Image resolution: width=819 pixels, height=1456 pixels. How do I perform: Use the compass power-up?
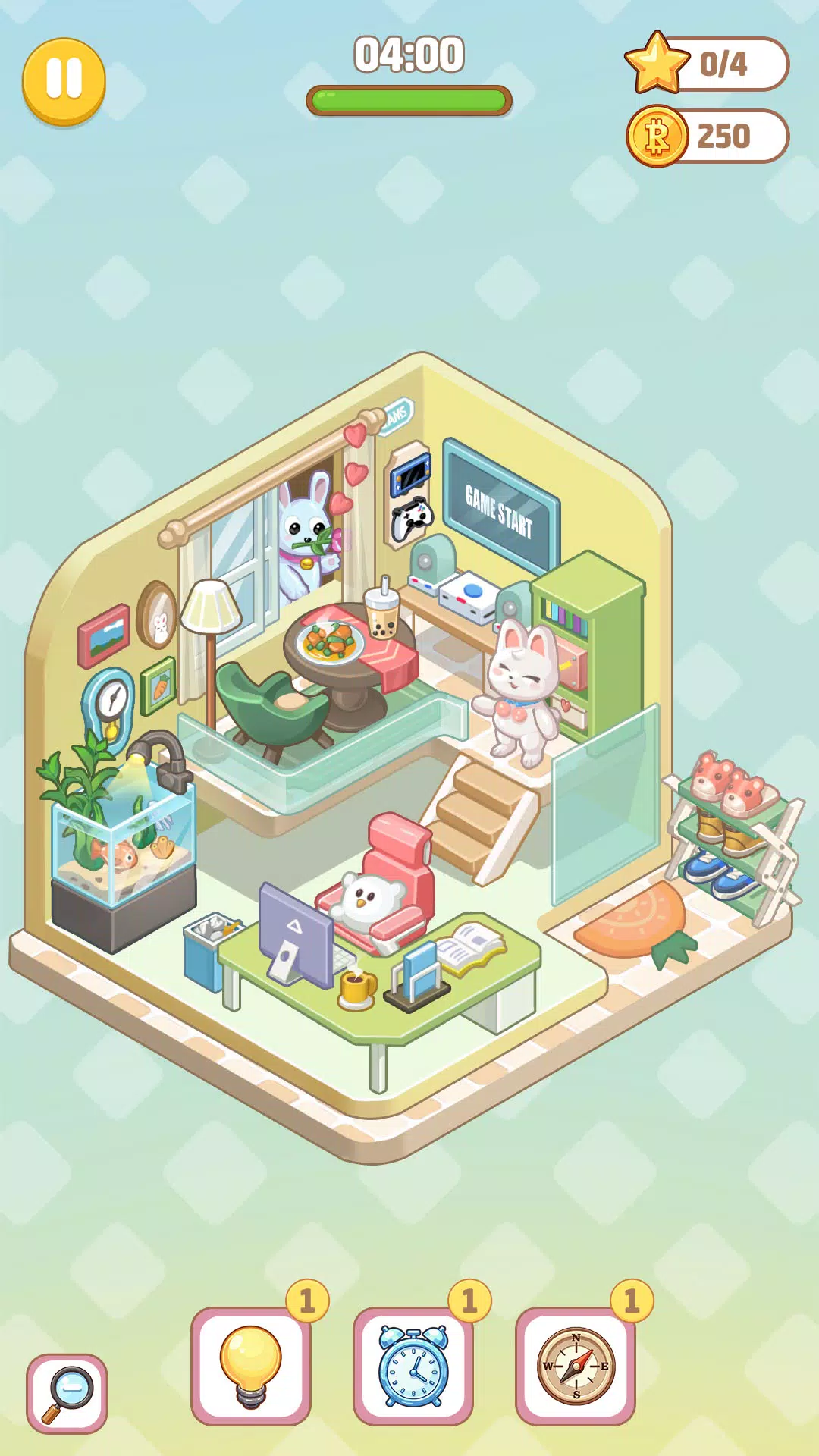pos(576,1366)
